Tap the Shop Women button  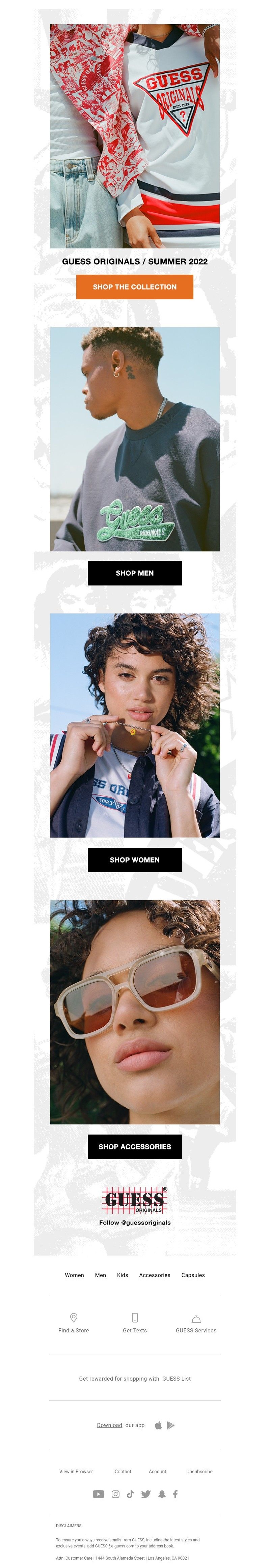point(135,860)
